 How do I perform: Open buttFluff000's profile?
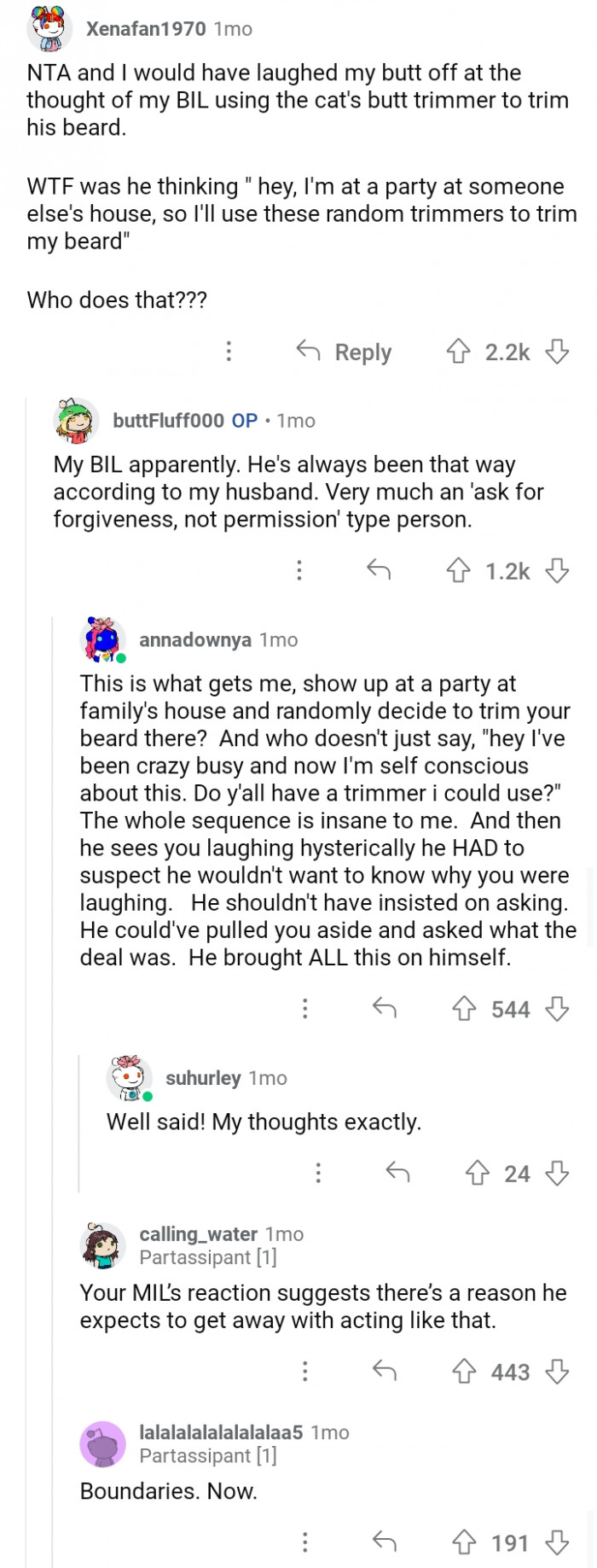coord(168,421)
